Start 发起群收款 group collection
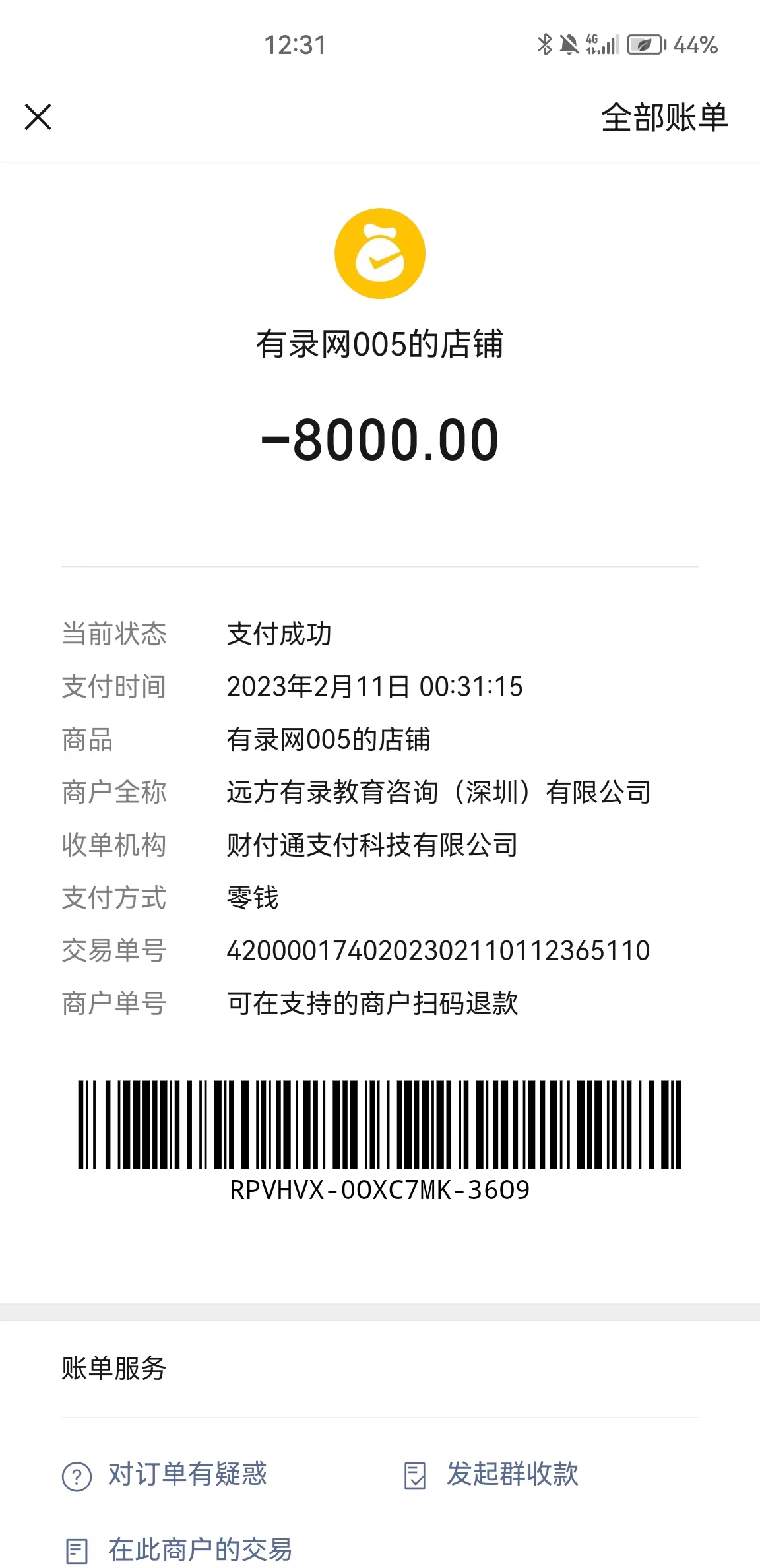The height and width of the screenshot is (1568, 760). (512, 1474)
